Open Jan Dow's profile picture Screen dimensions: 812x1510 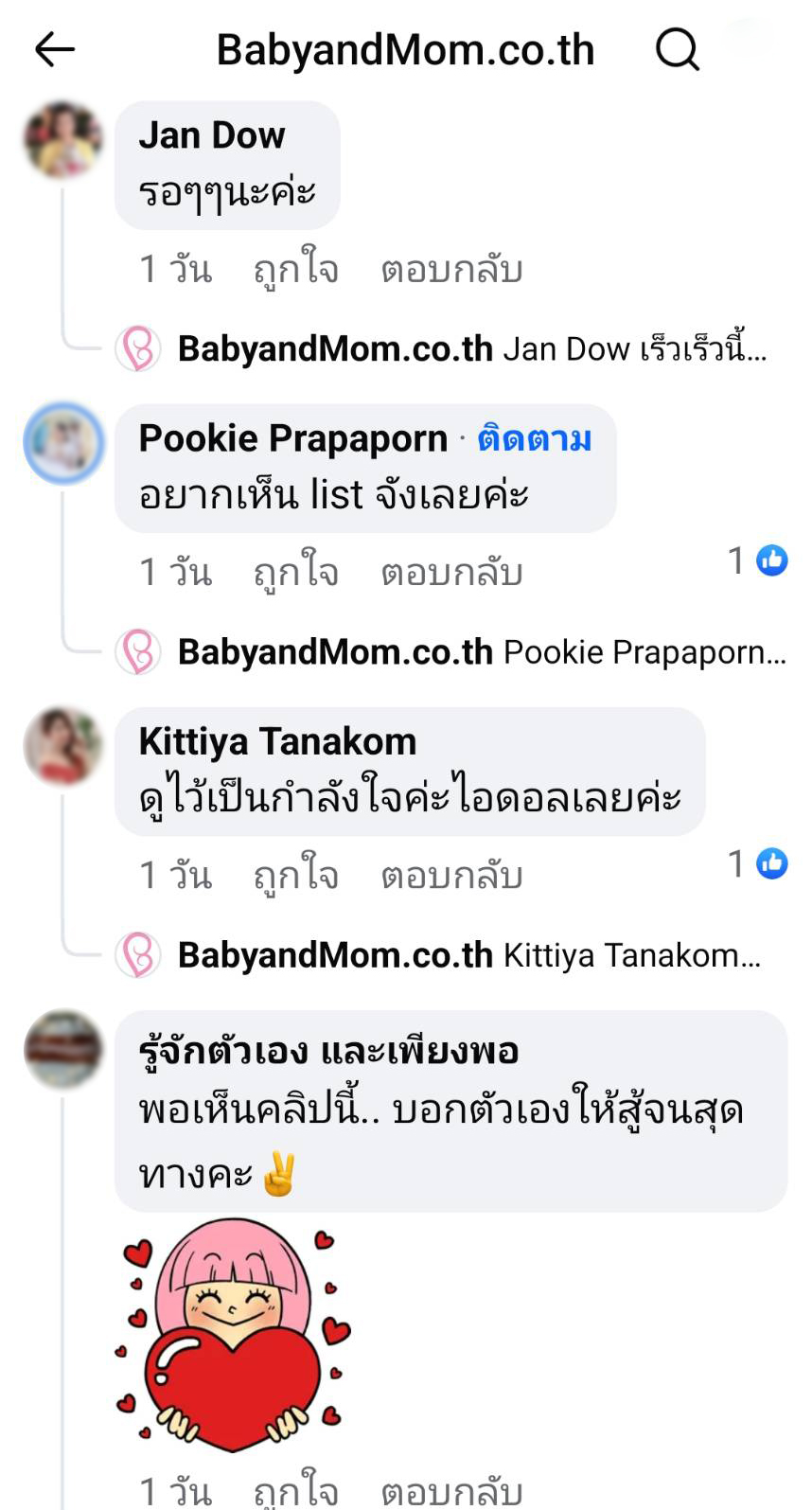[63, 140]
